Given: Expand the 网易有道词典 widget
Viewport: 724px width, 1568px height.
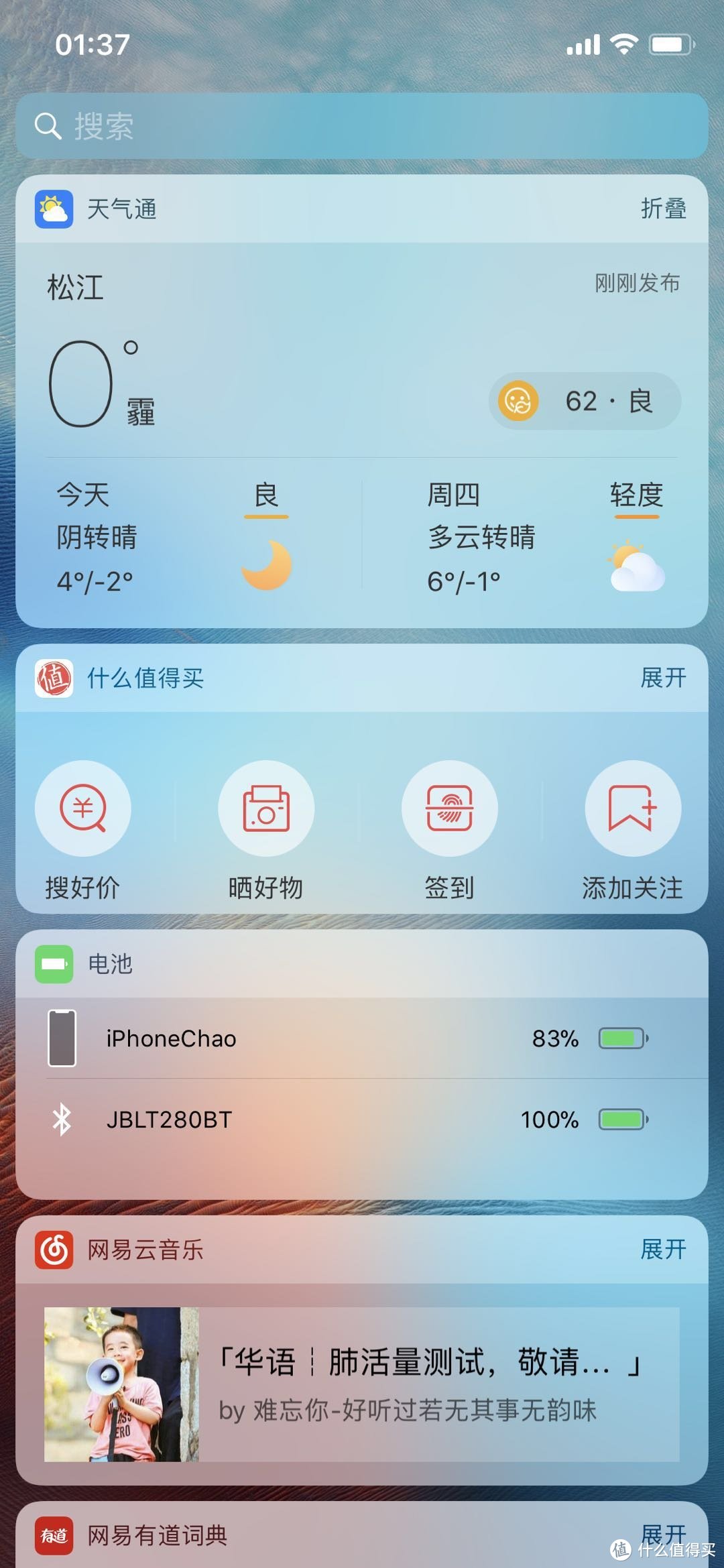Looking at the screenshot, I should point(663,1532).
